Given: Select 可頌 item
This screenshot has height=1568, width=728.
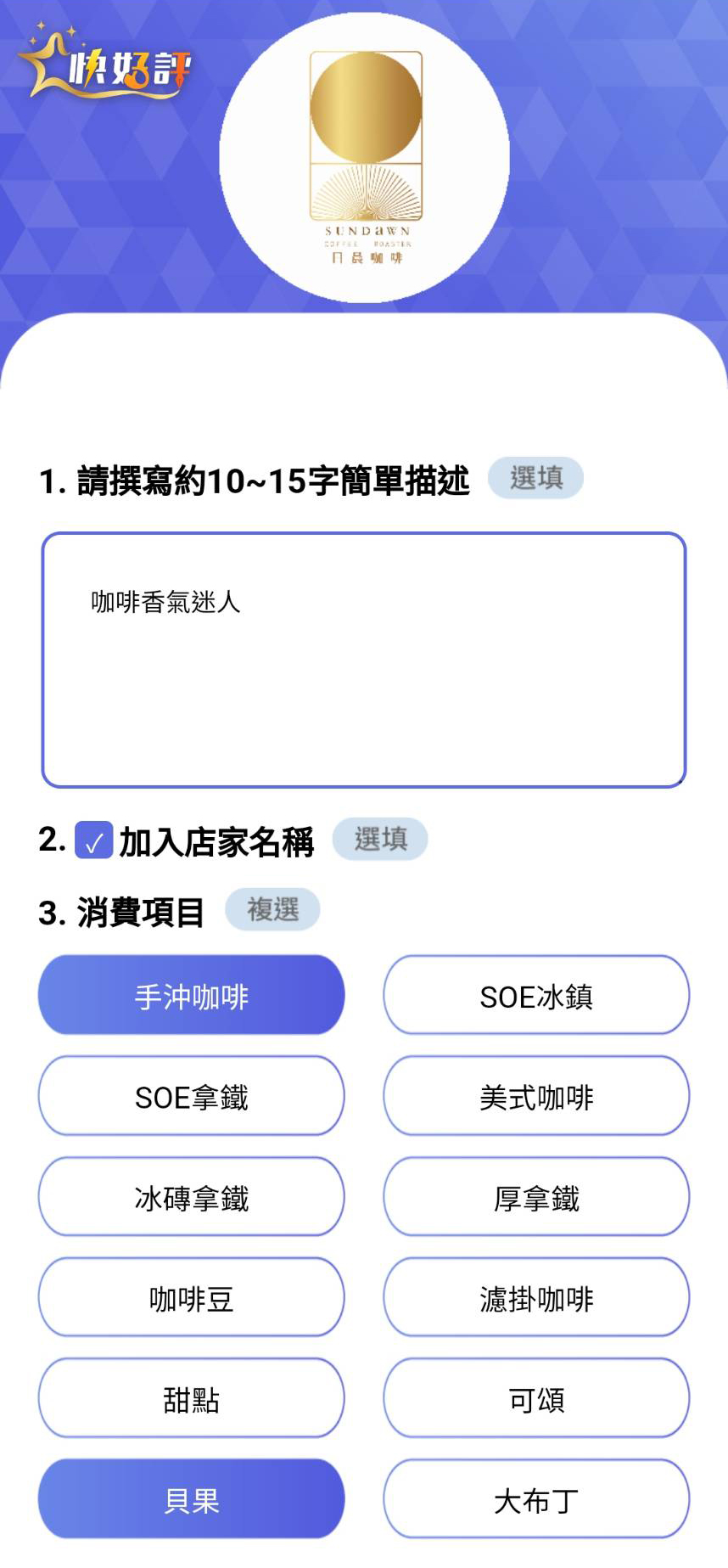Looking at the screenshot, I should tap(536, 1398).
